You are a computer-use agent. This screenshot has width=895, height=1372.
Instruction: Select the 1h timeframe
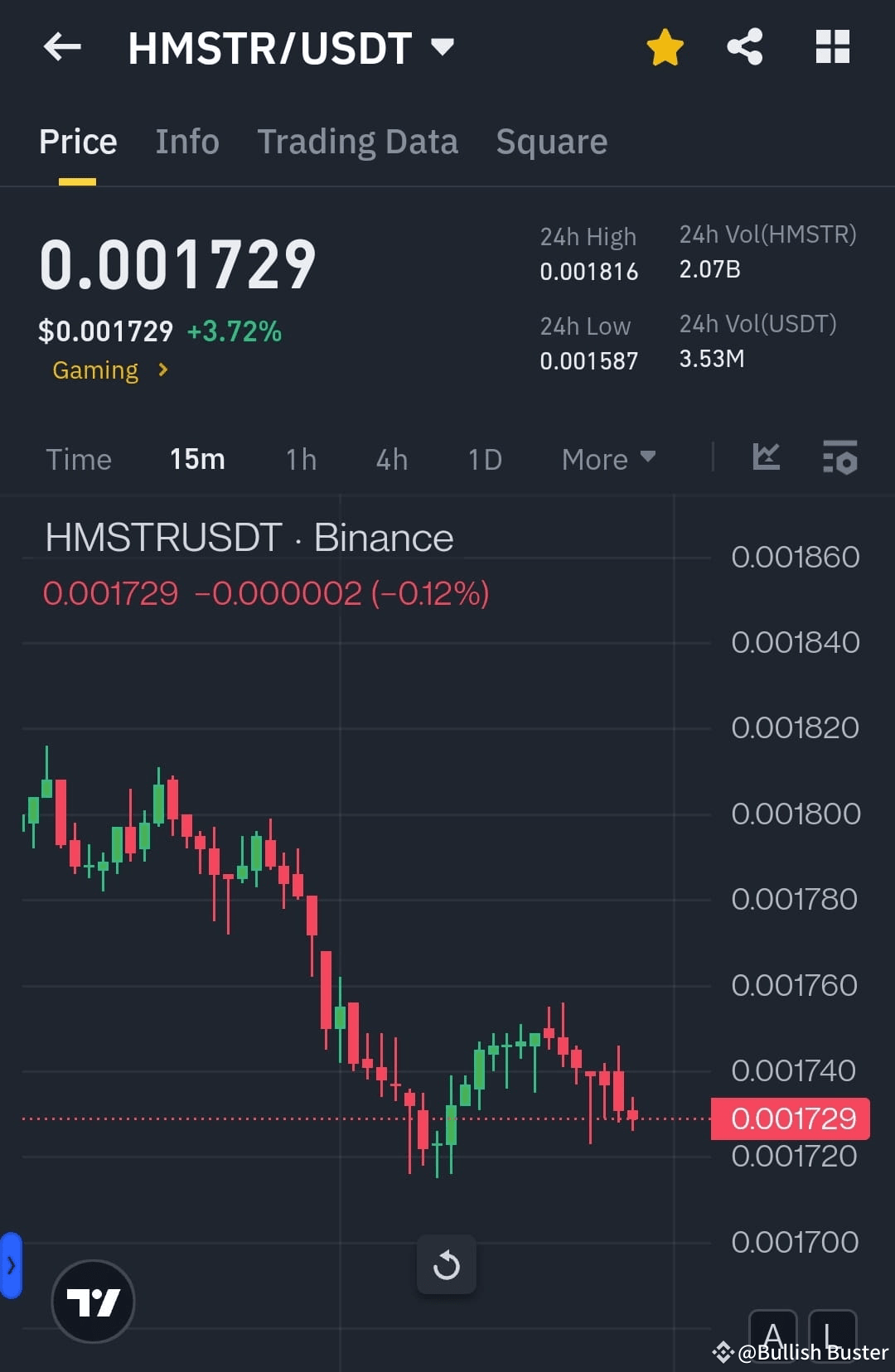point(299,458)
